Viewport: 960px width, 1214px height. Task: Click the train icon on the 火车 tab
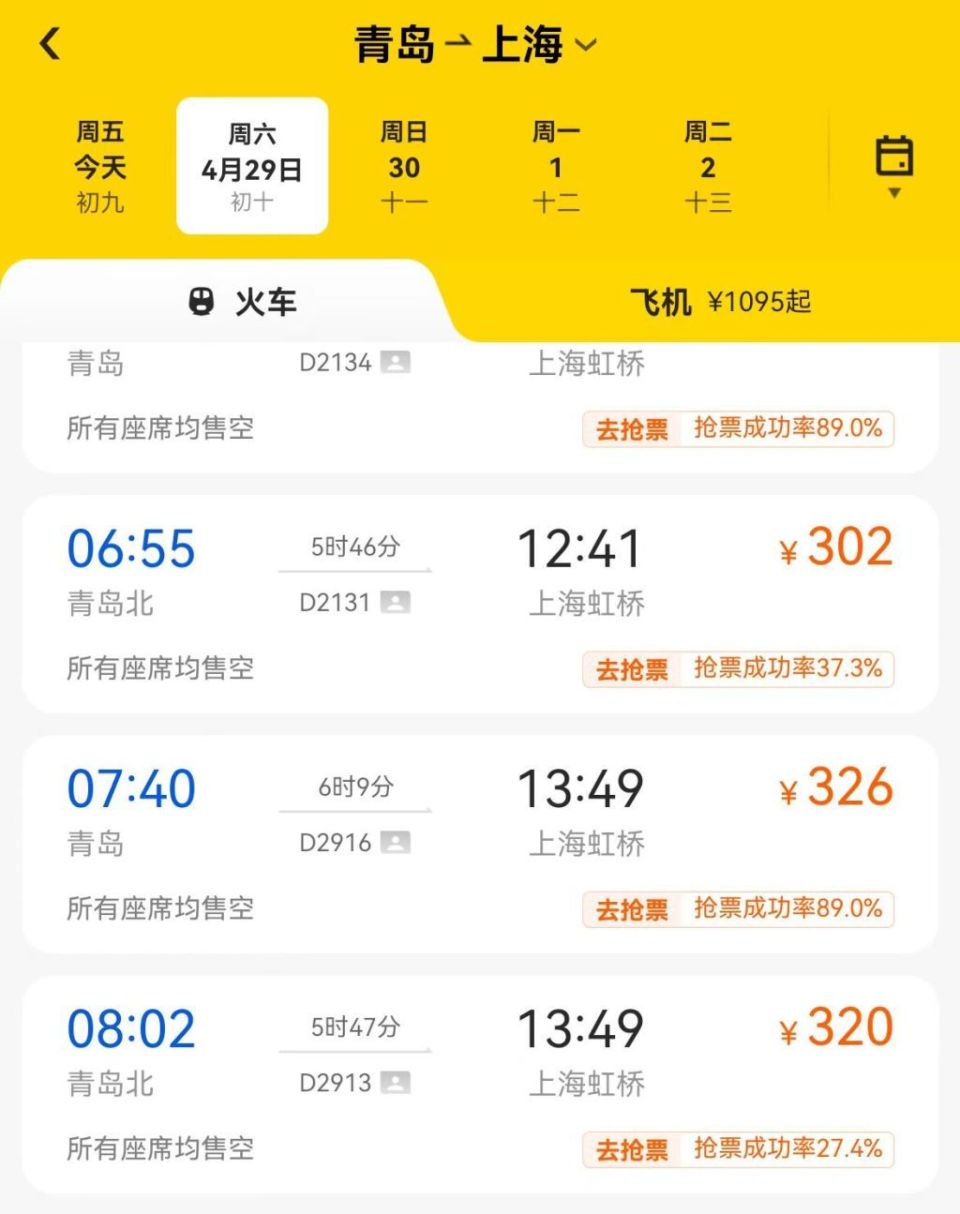pyautogui.click(x=203, y=302)
